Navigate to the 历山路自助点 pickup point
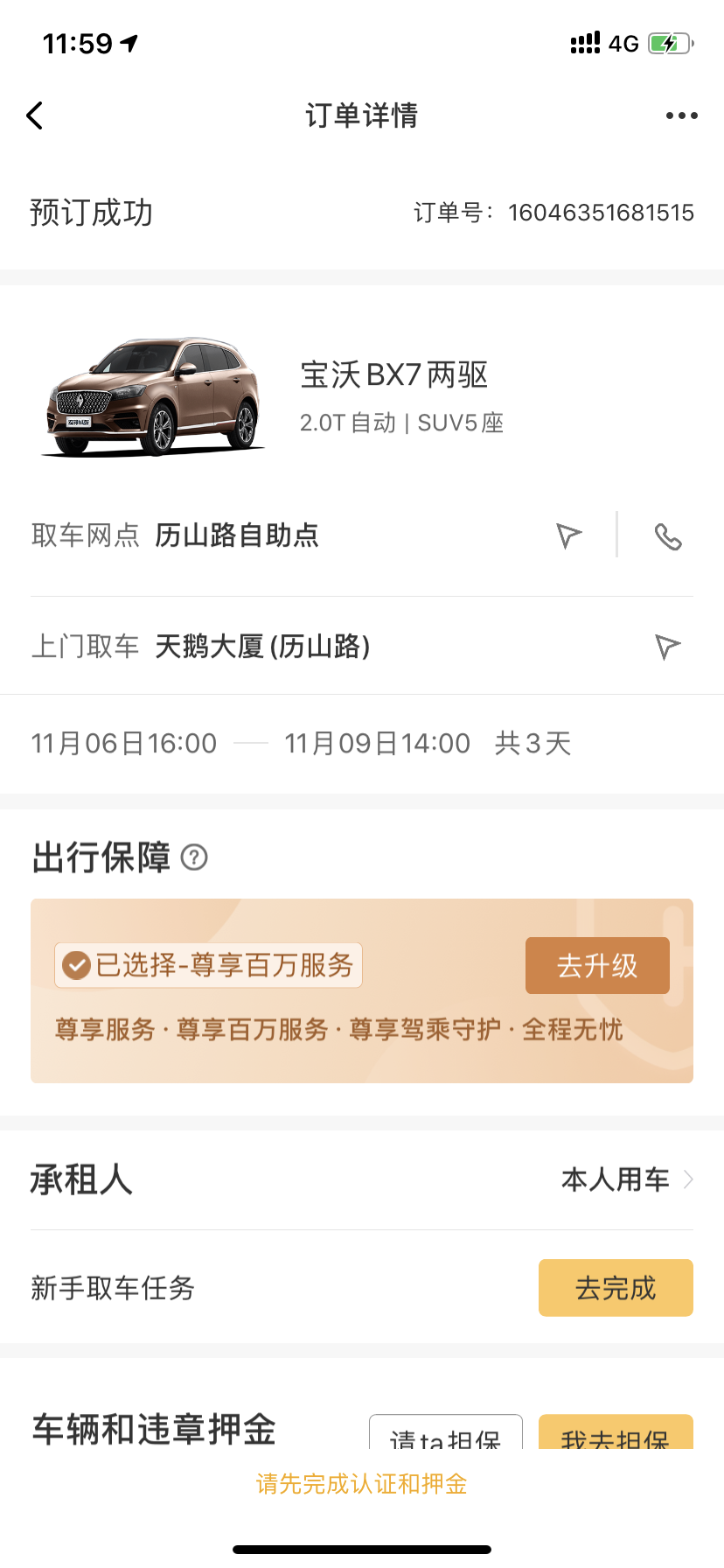This screenshot has width=724, height=1568. tap(568, 535)
